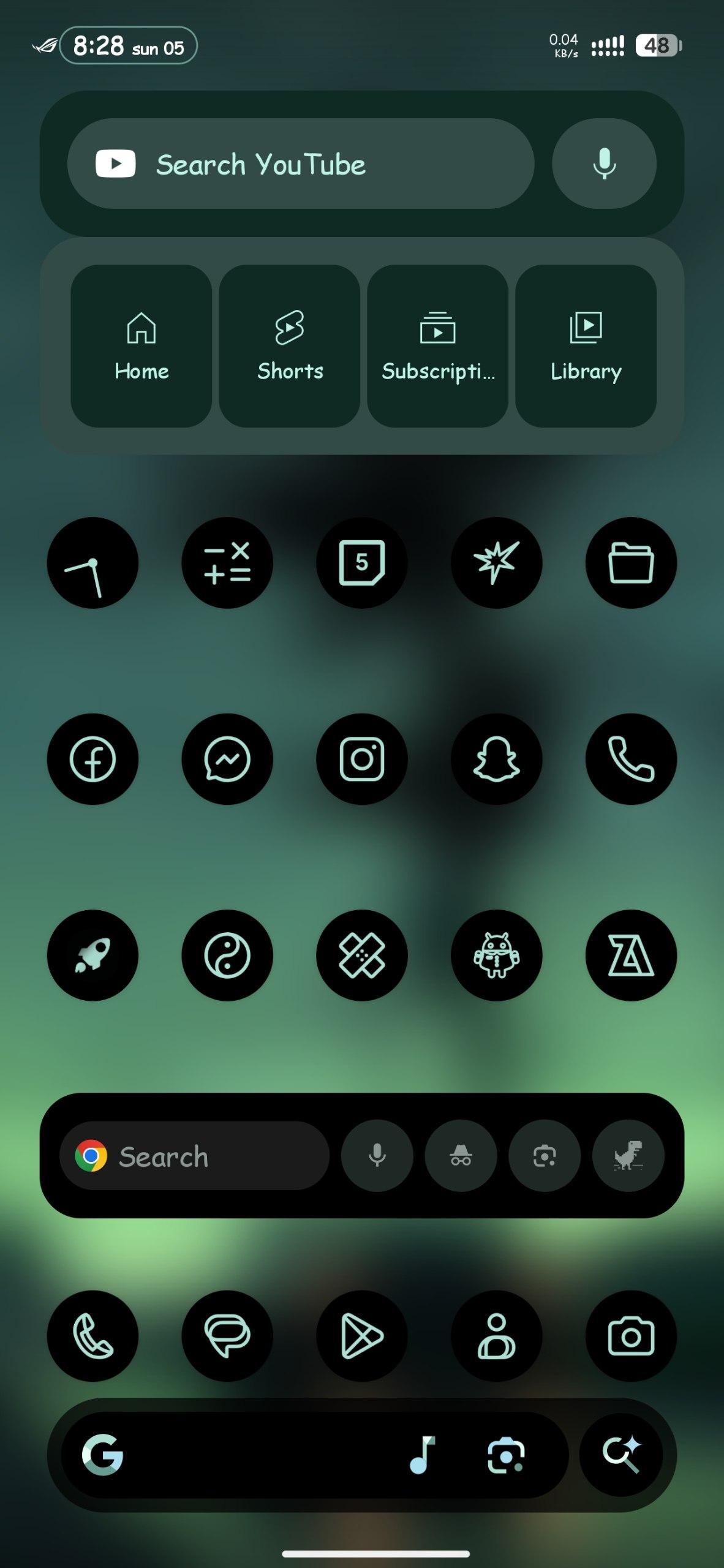724x1568 pixels.
Task: Open YouTube Home from the widget
Action: pos(141,346)
